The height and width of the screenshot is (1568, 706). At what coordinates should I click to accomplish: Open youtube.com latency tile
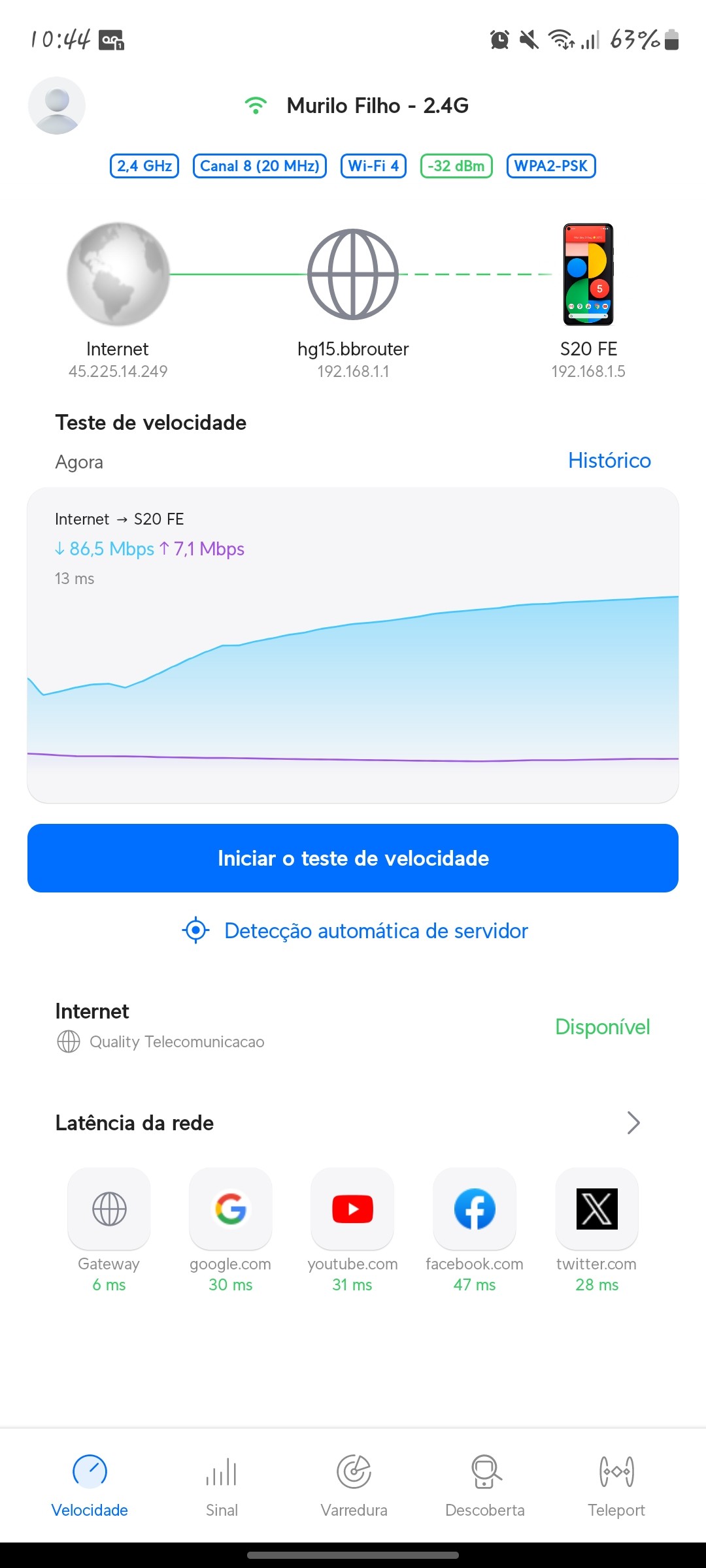point(353,1209)
